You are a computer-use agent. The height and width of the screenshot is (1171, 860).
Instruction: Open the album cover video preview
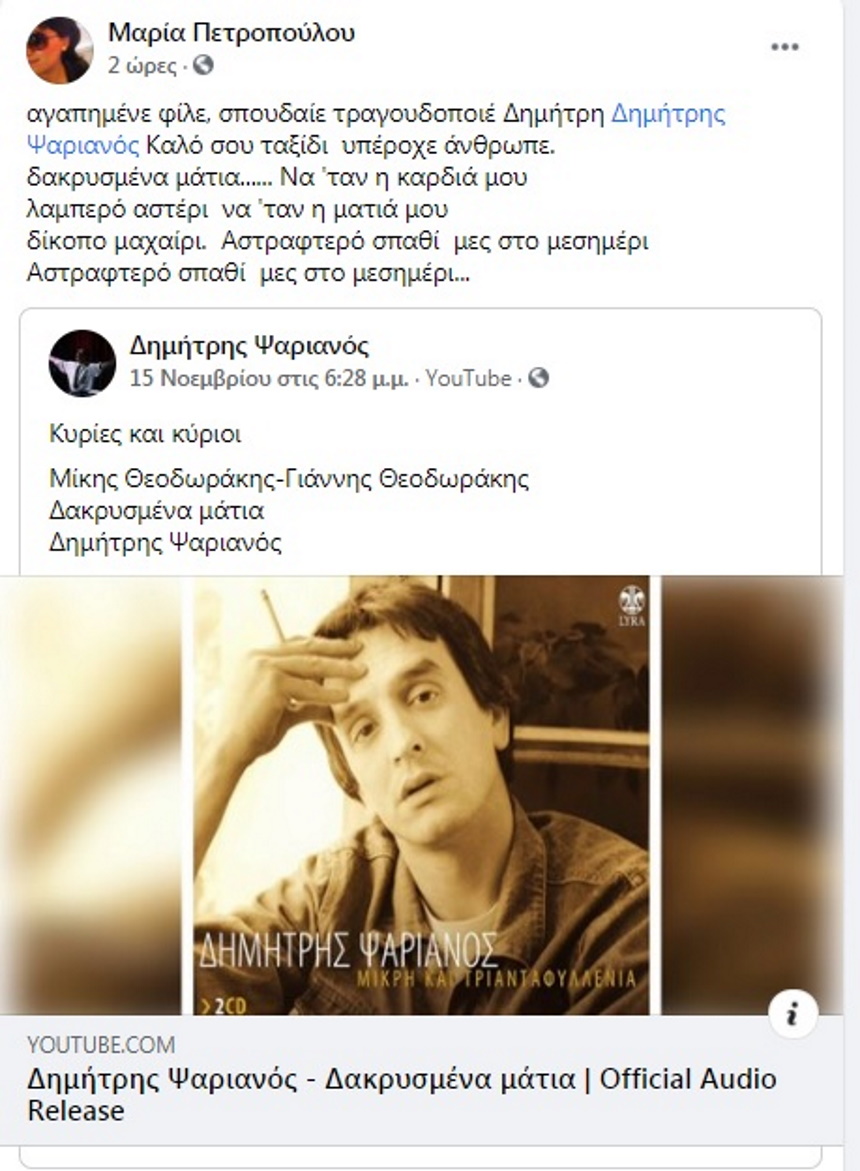(x=420, y=795)
